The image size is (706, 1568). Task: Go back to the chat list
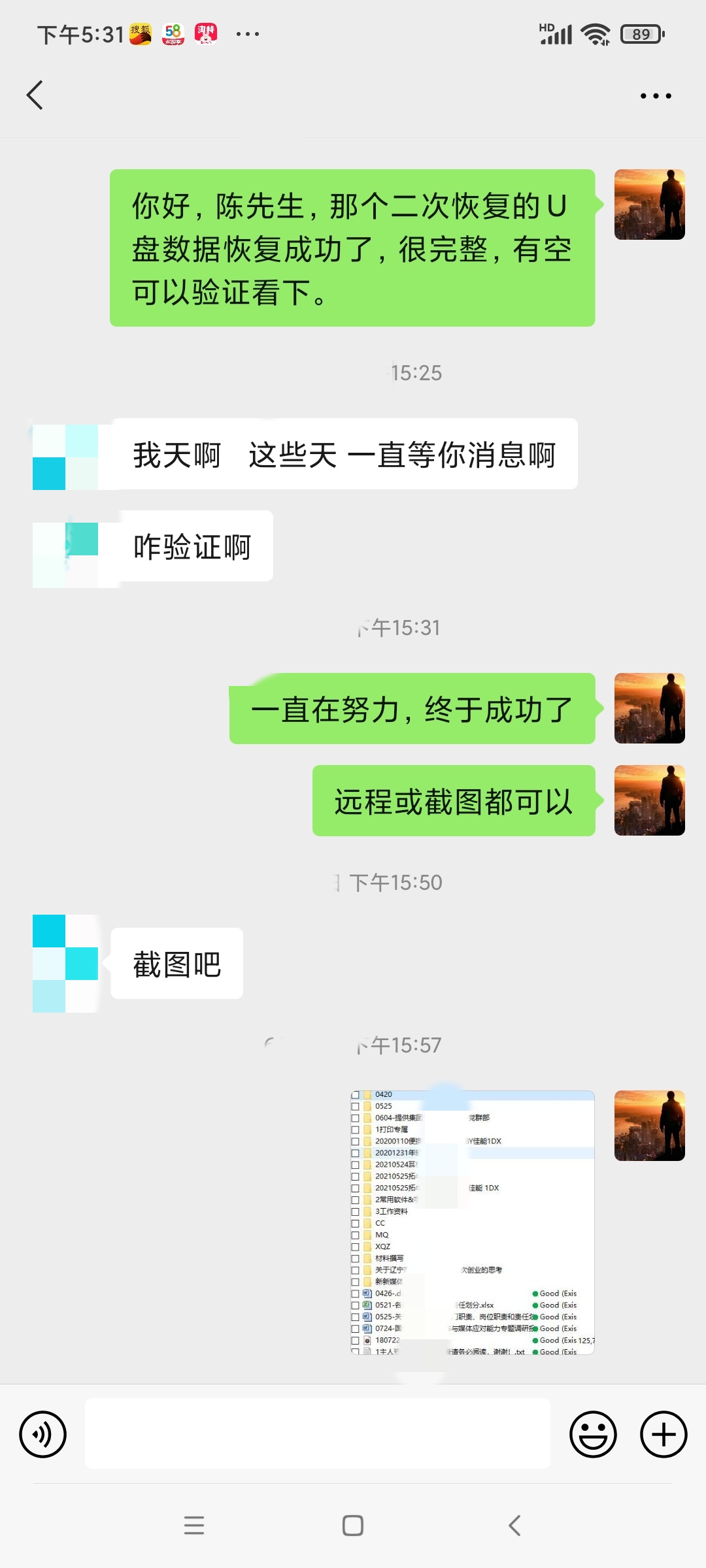coord(35,95)
